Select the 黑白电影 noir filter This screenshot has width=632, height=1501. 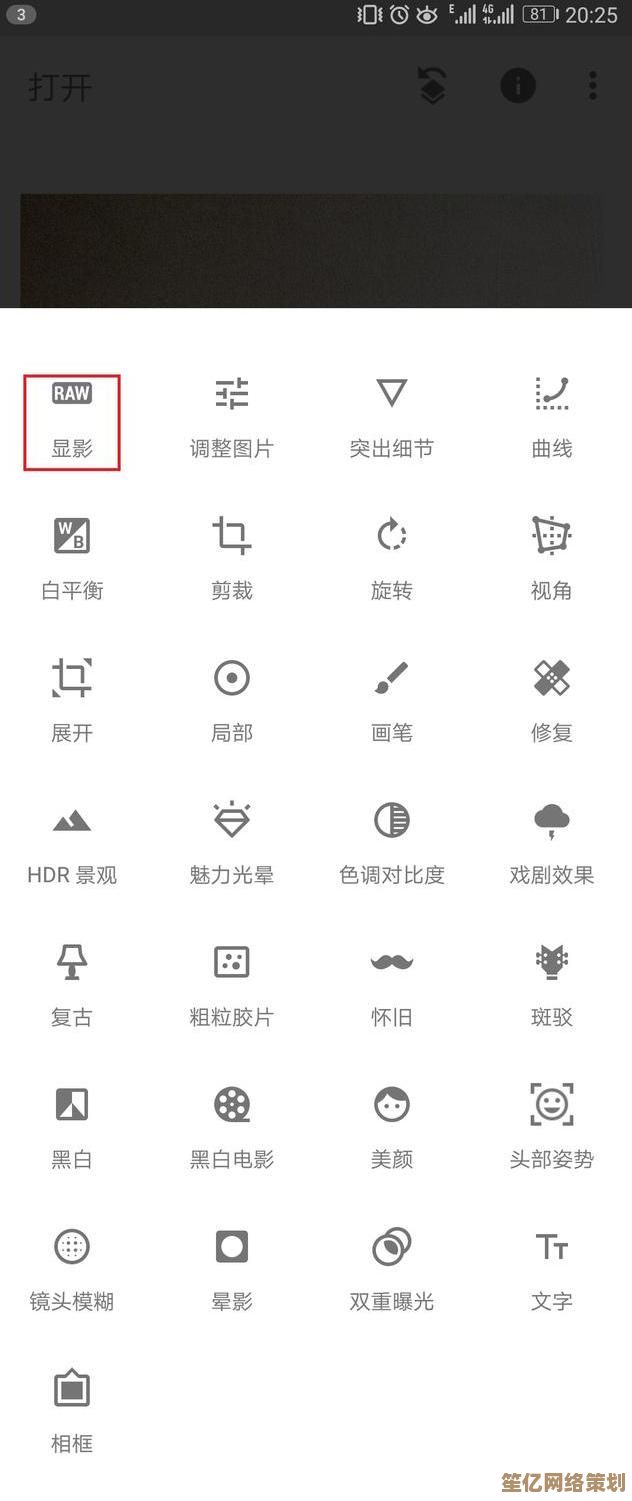232,1129
